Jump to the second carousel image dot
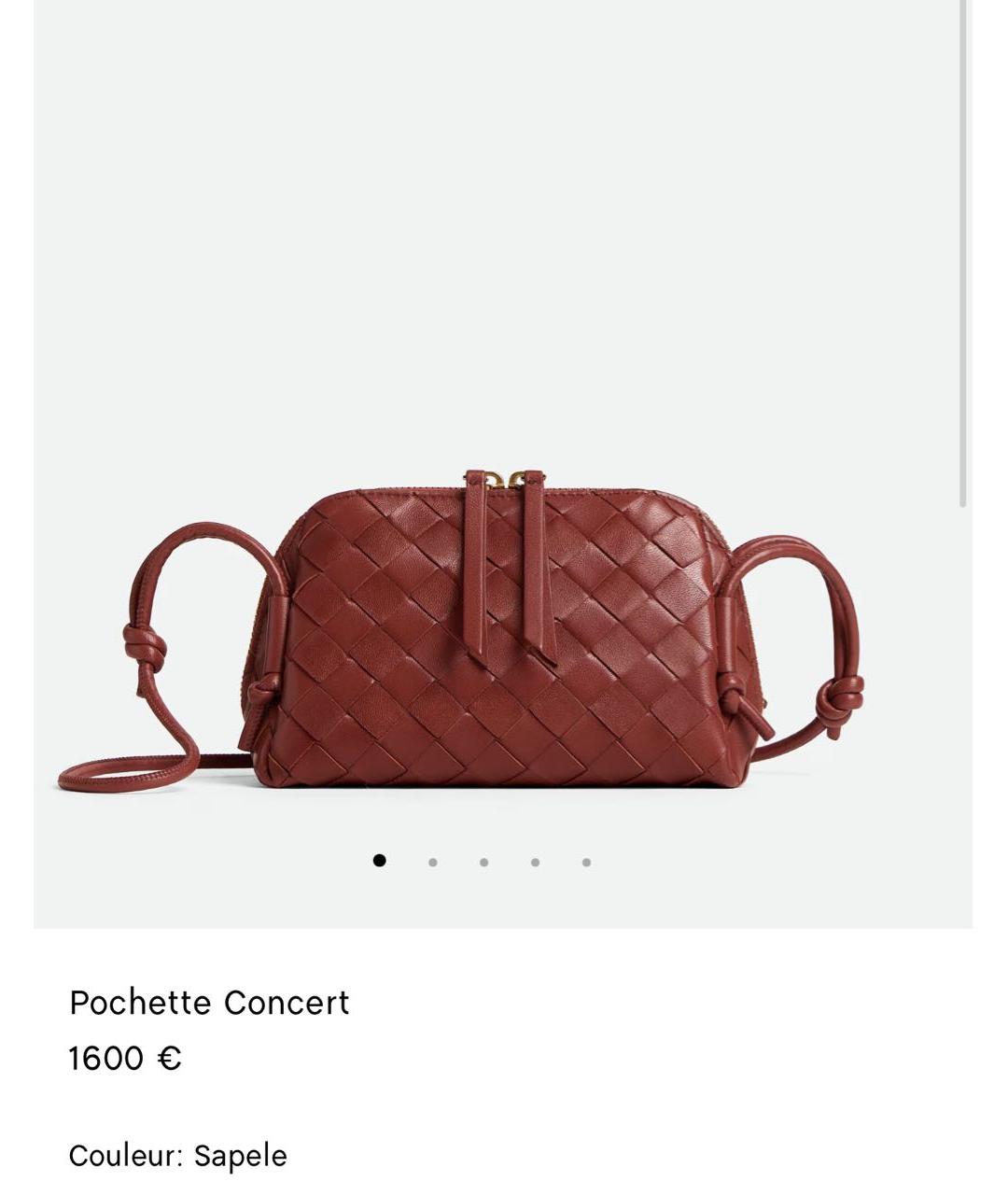This screenshot has height=1195, width=1008. pos(432,862)
